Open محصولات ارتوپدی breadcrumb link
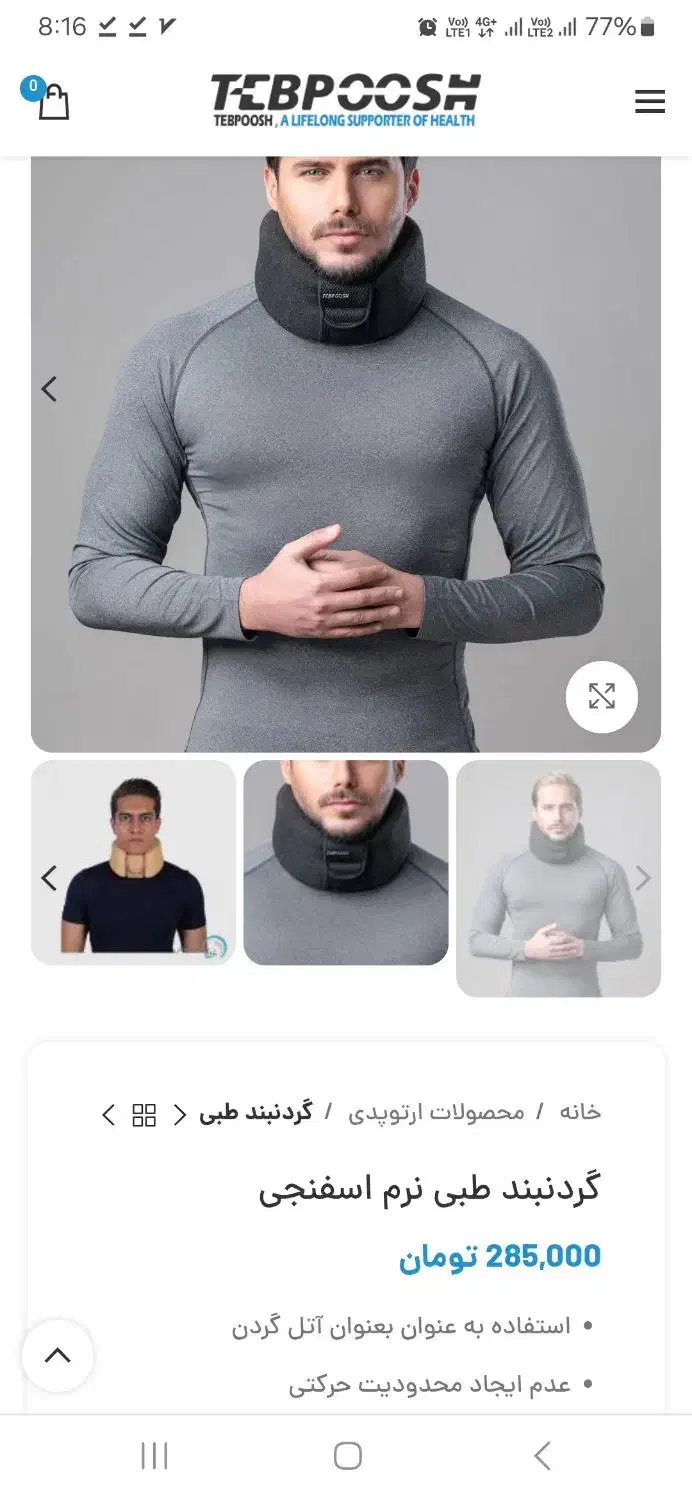 [436, 1112]
